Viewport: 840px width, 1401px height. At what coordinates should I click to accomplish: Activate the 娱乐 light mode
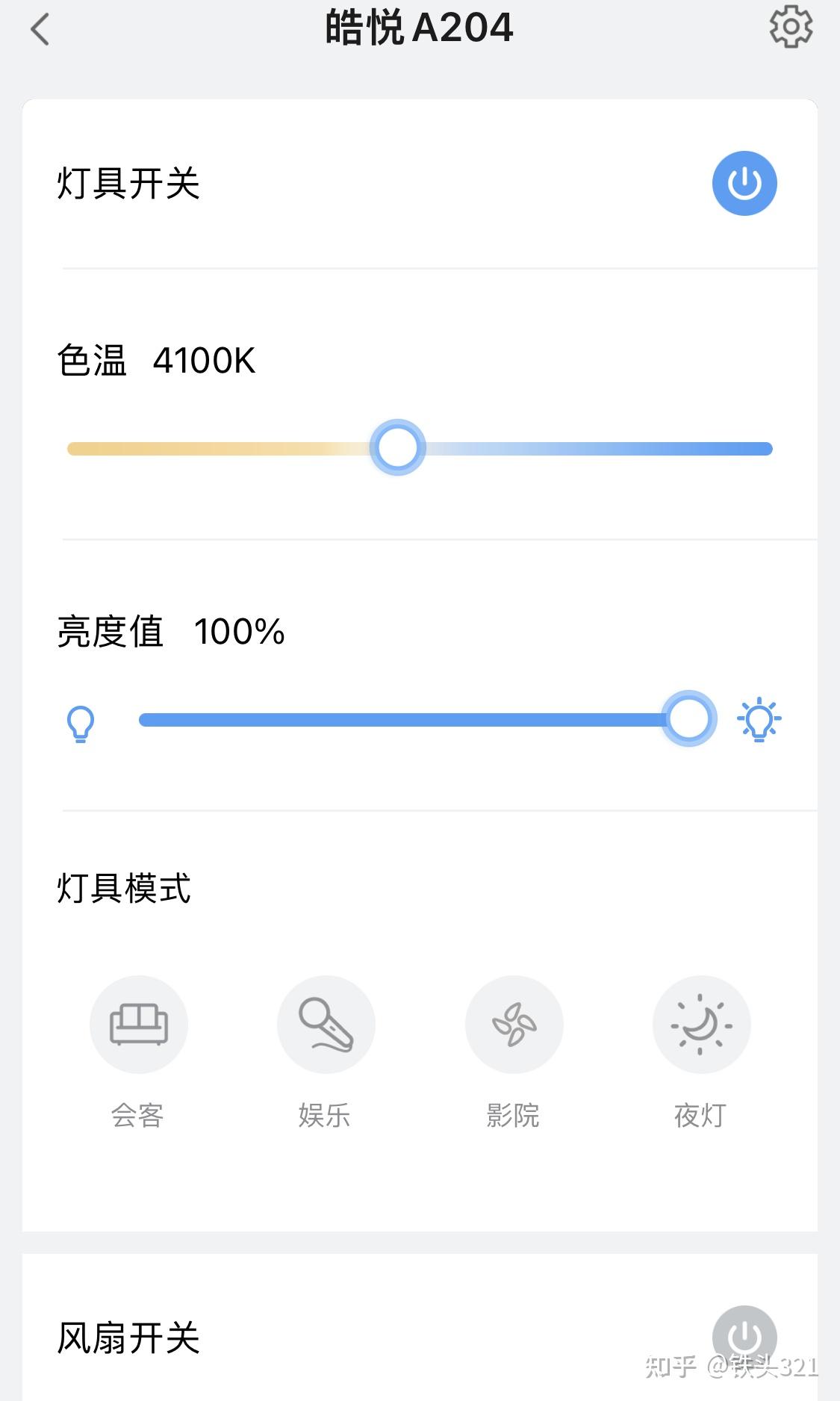coord(326,1025)
